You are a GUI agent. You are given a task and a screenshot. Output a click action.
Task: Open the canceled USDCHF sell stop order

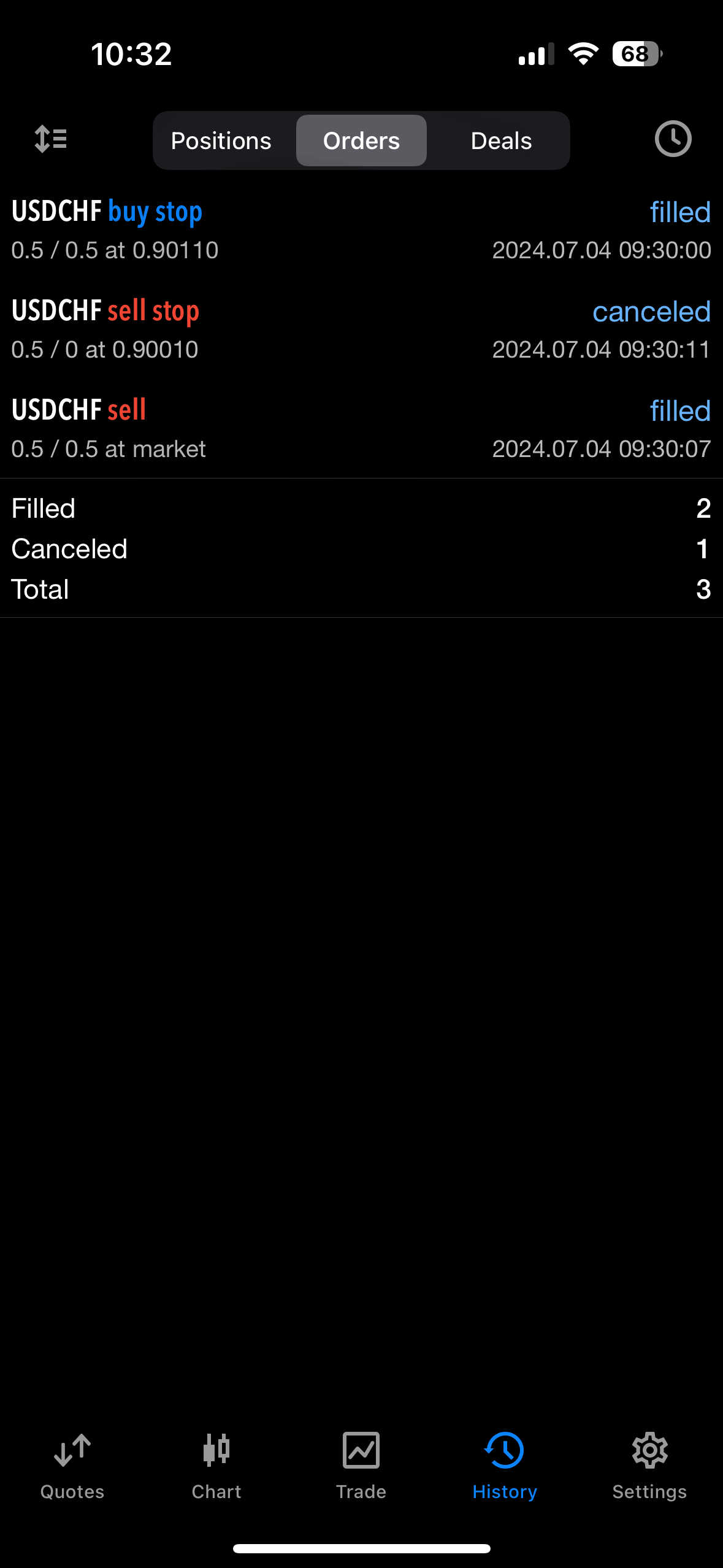tap(361, 329)
